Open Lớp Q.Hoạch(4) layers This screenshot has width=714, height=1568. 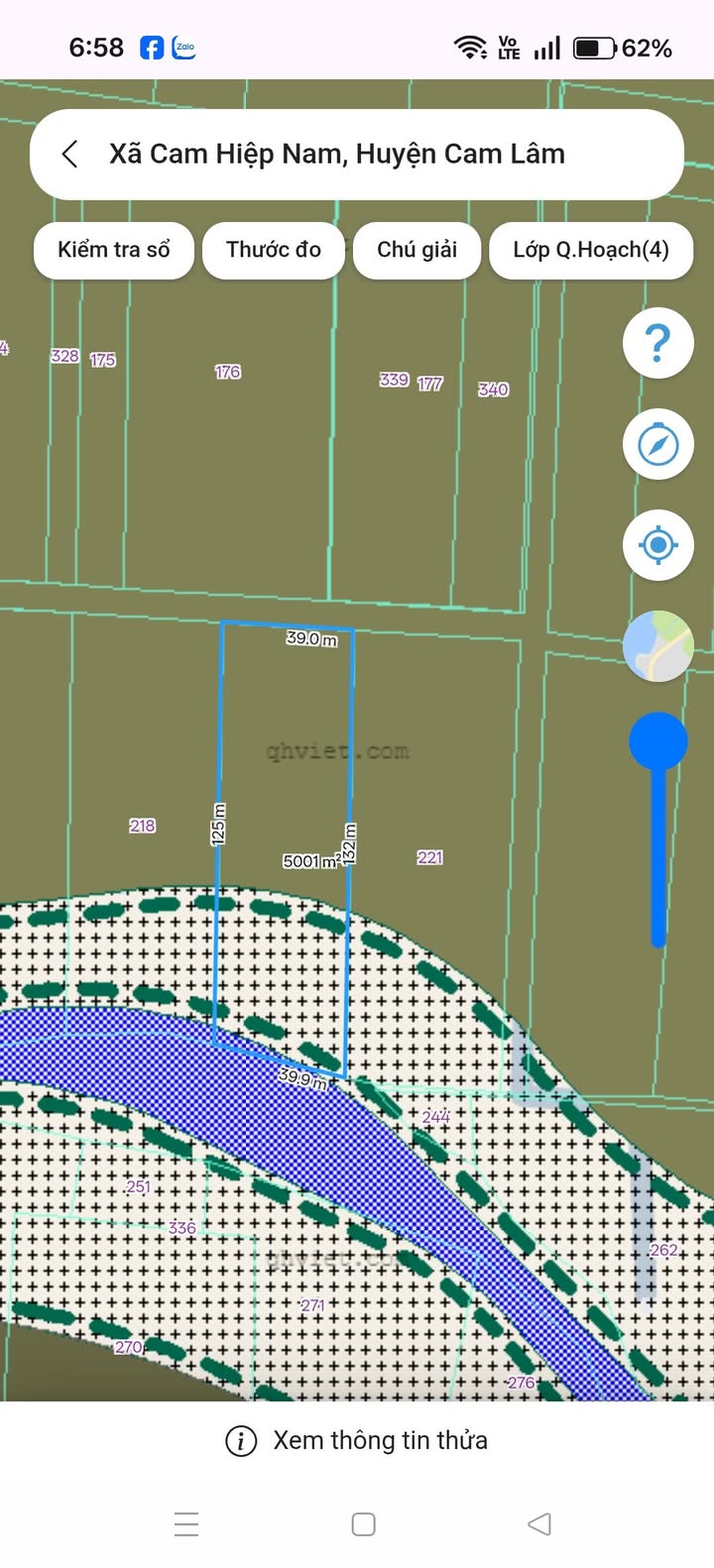[591, 250]
